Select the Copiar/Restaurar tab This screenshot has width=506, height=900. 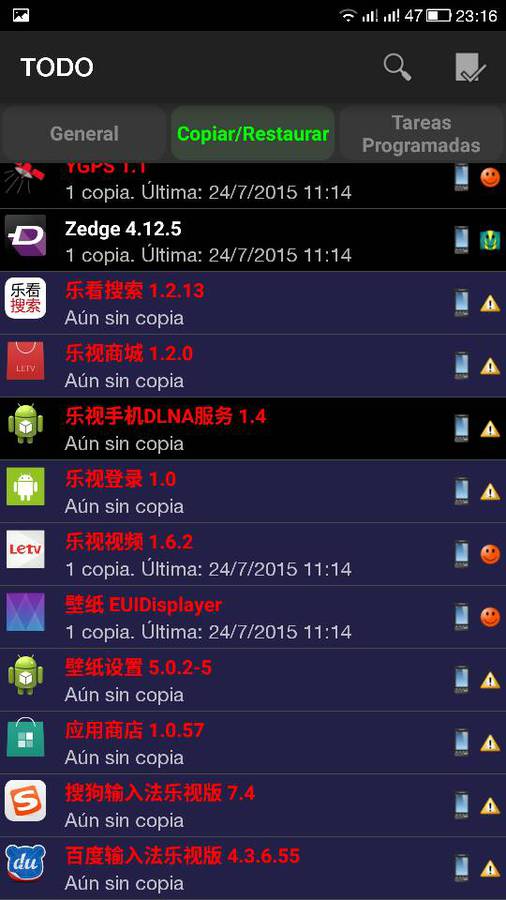[252, 134]
